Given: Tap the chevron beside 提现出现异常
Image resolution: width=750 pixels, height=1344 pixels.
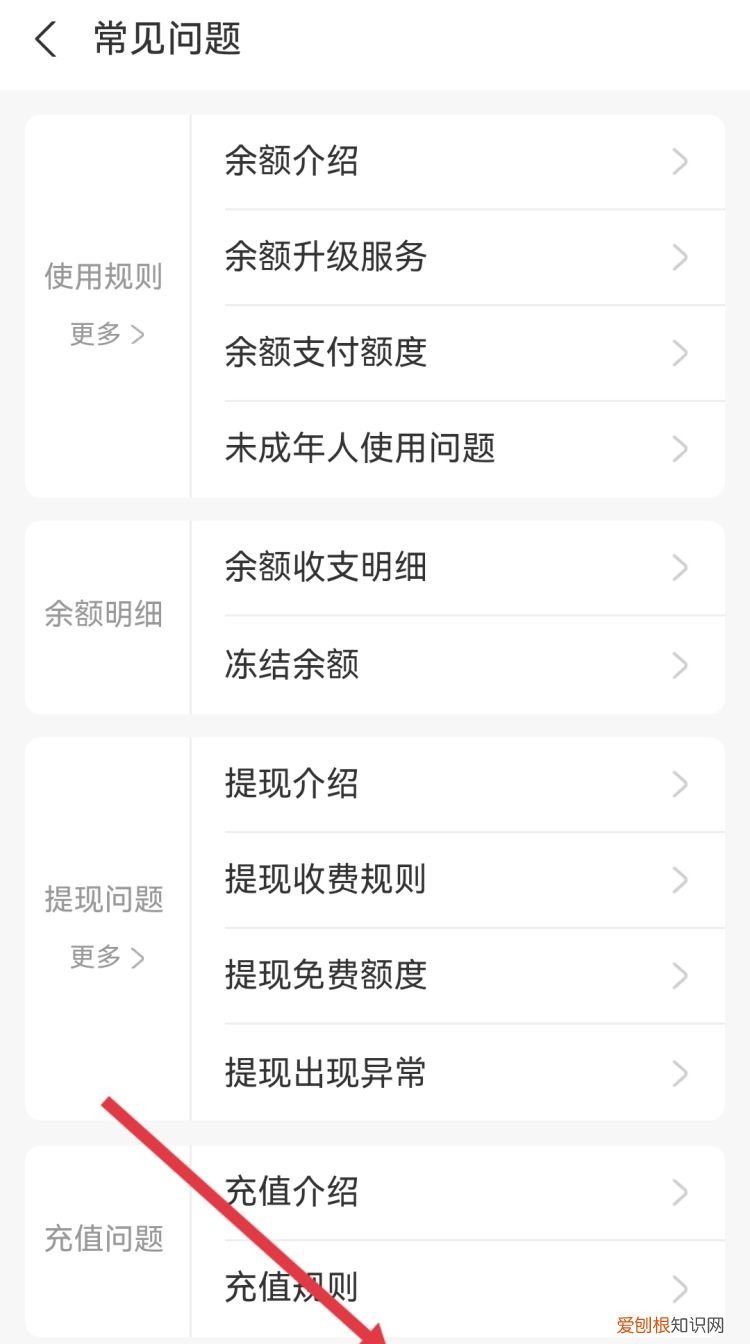Looking at the screenshot, I should coord(679,1073).
